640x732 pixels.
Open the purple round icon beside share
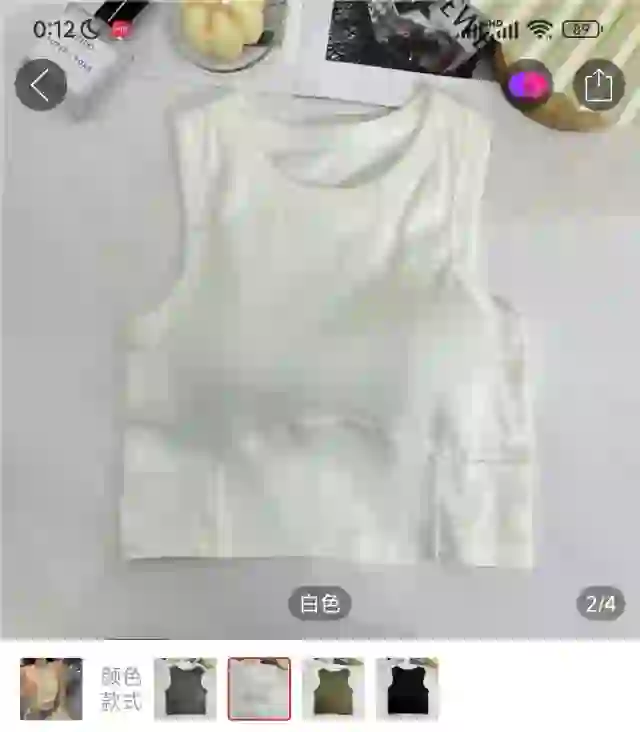coord(528,86)
